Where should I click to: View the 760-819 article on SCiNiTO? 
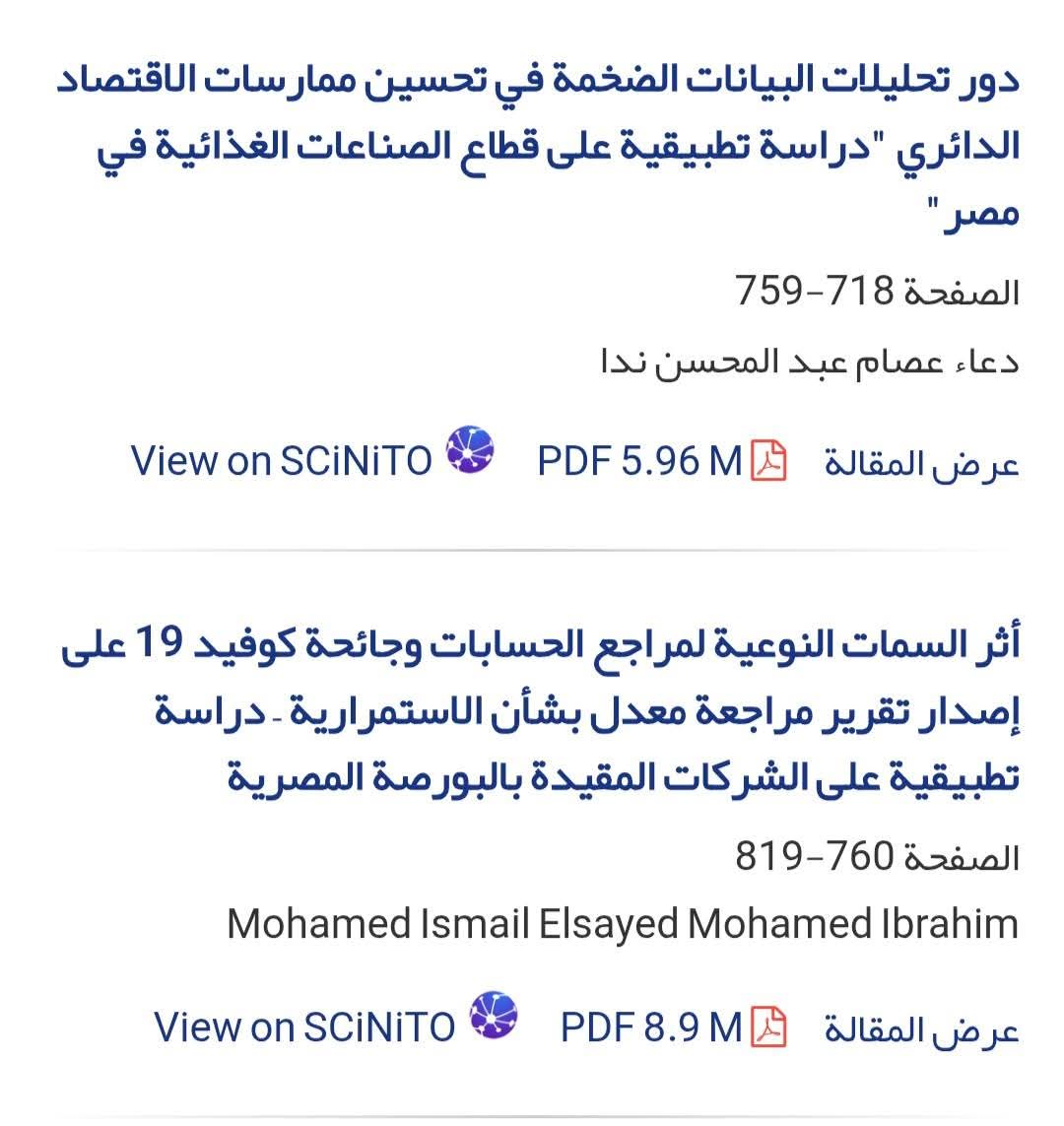304,1027
